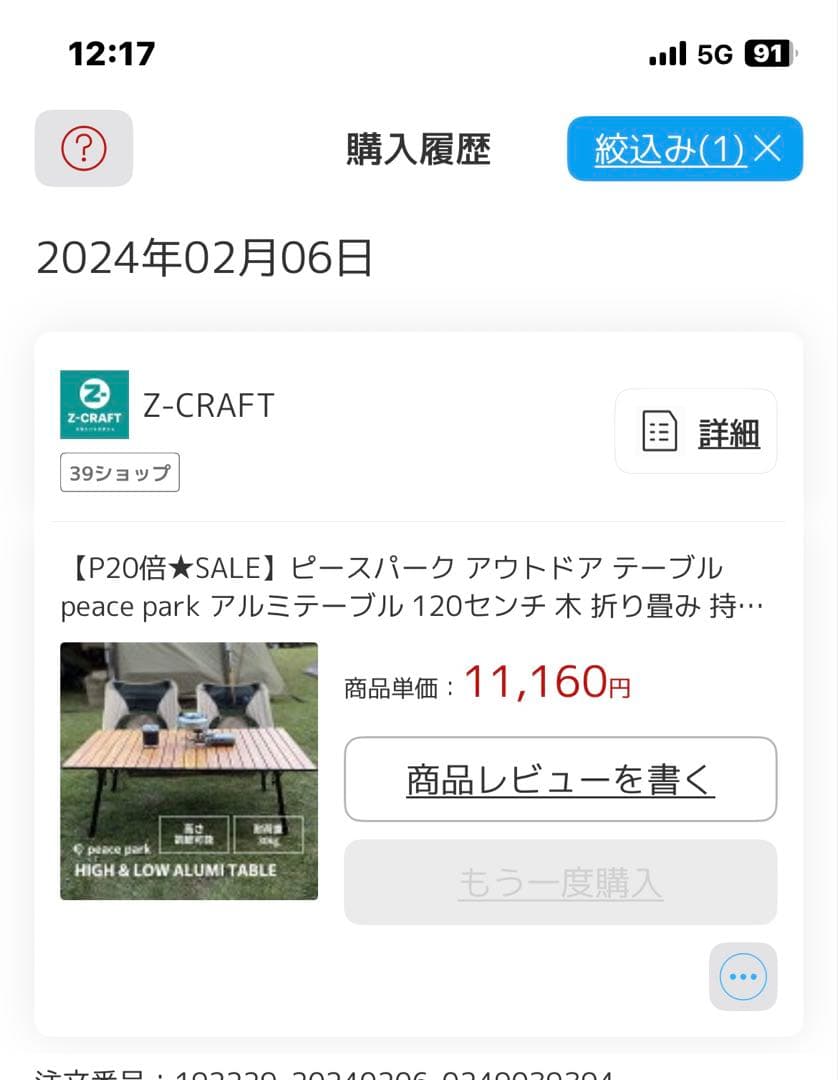This screenshot has width=838, height=1080.
Task: Tap the 5G network indicator
Action: [x=712, y=53]
